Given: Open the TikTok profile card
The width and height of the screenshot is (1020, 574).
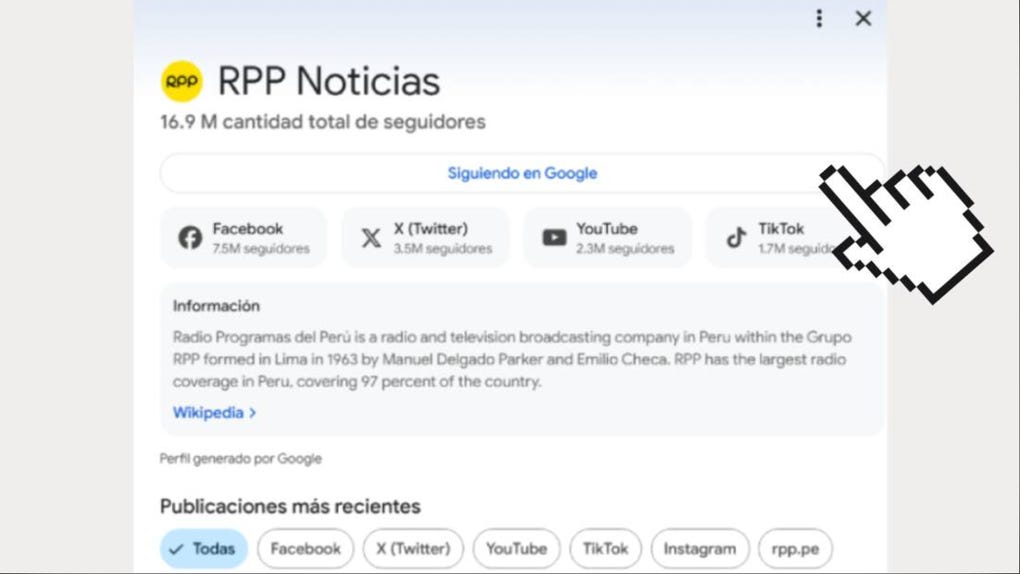Looking at the screenshot, I should [770, 238].
